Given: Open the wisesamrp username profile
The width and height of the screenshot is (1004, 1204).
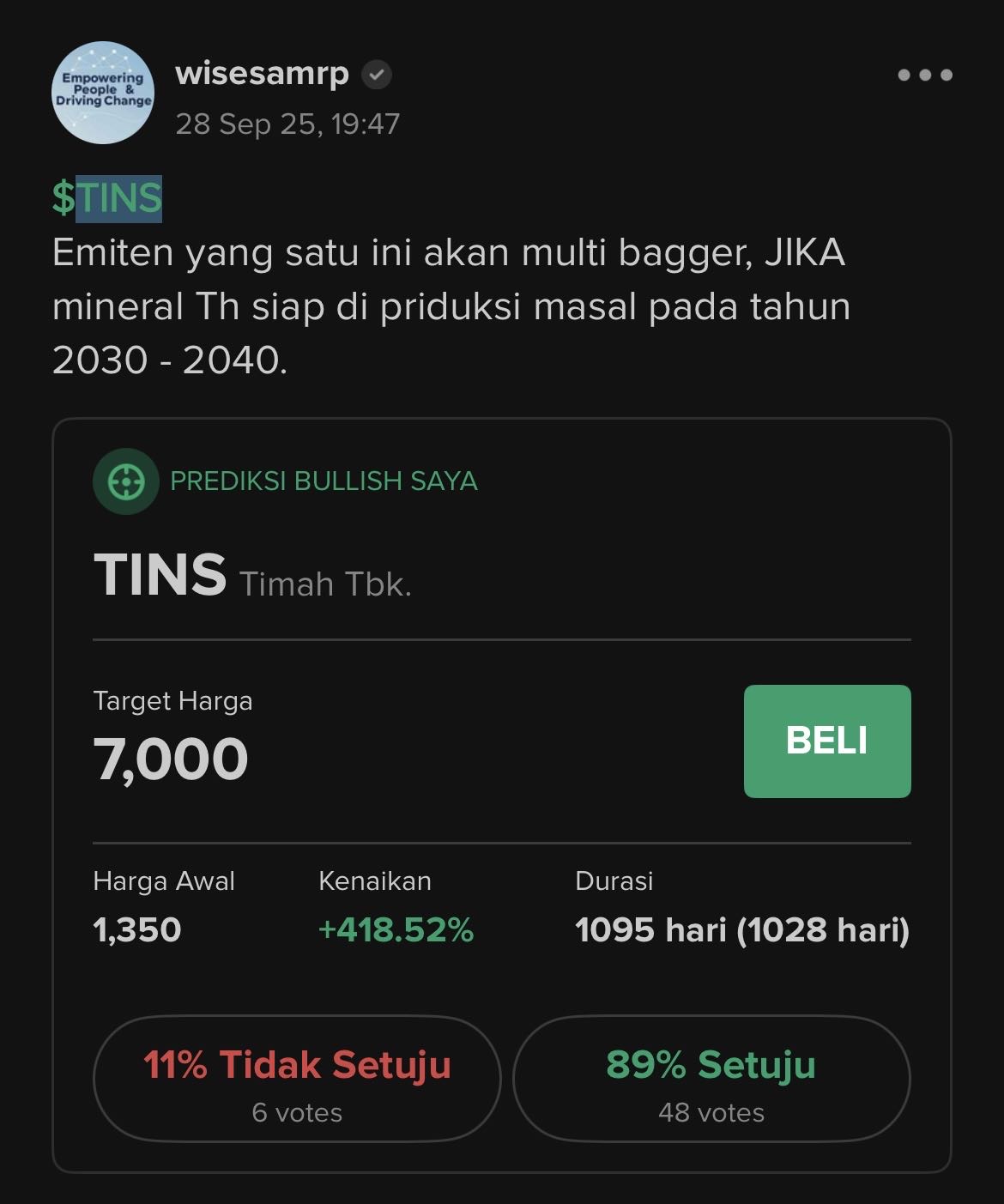Looking at the screenshot, I should (x=262, y=74).
